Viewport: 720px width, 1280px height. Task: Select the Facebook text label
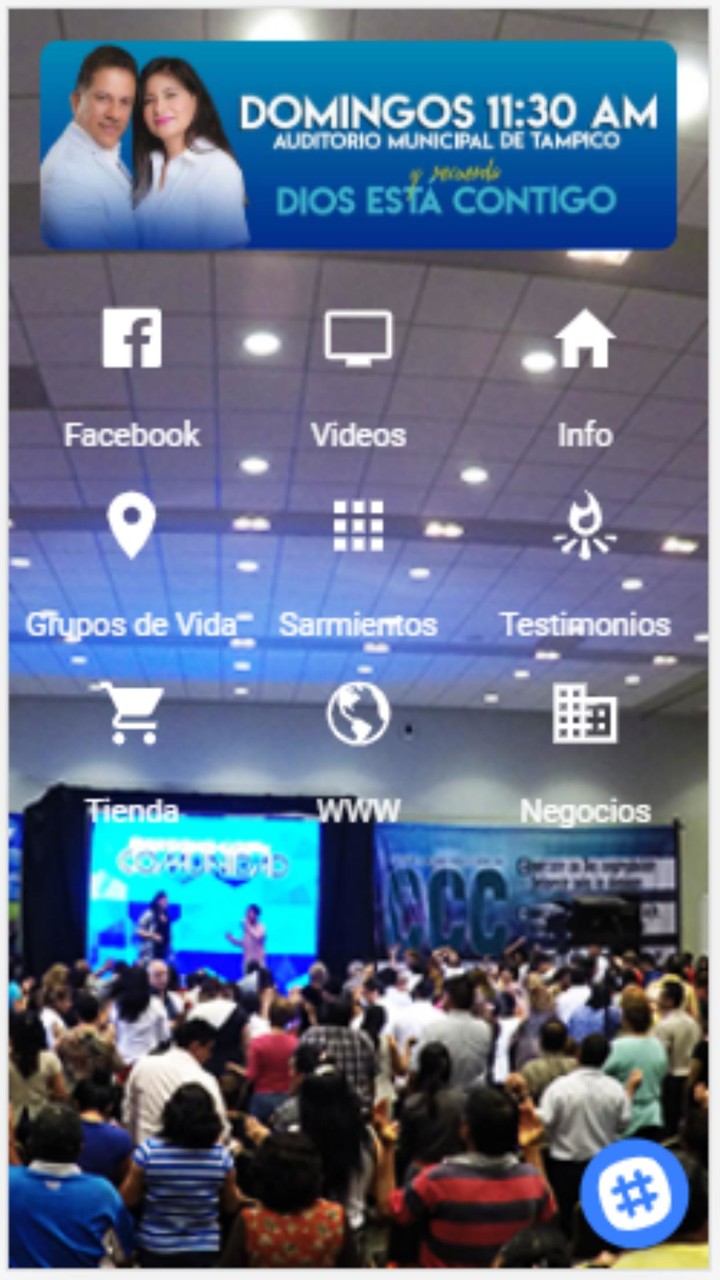[x=131, y=435]
